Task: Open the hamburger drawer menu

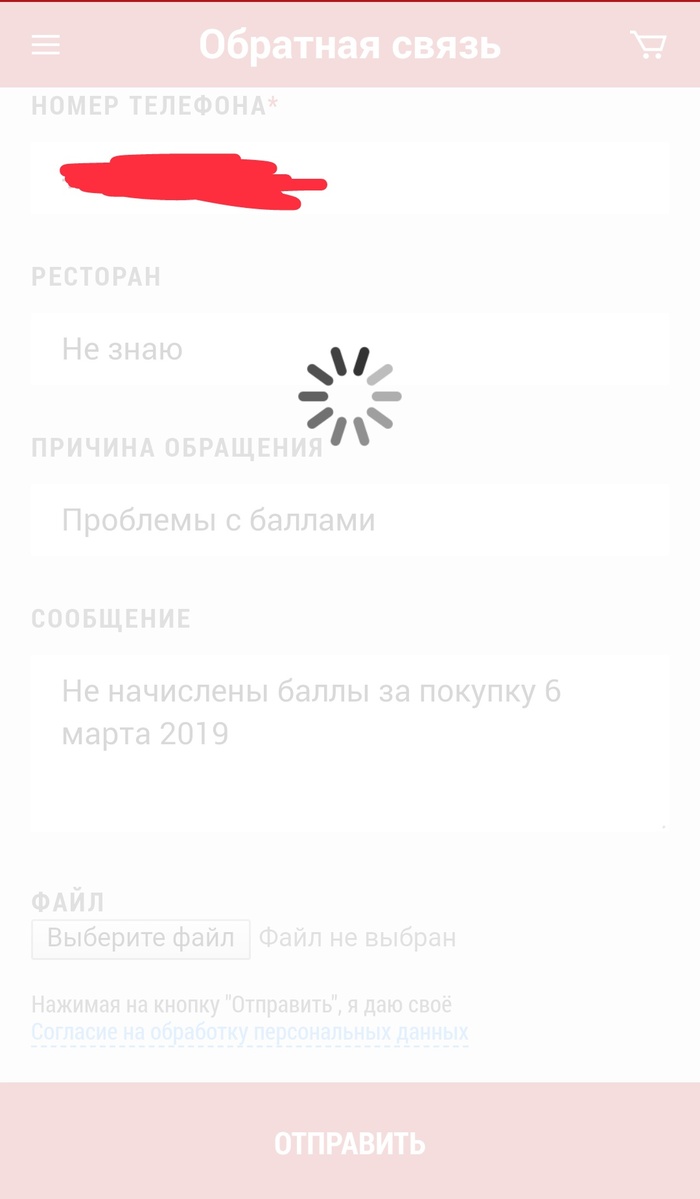Action: (x=46, y=45)
